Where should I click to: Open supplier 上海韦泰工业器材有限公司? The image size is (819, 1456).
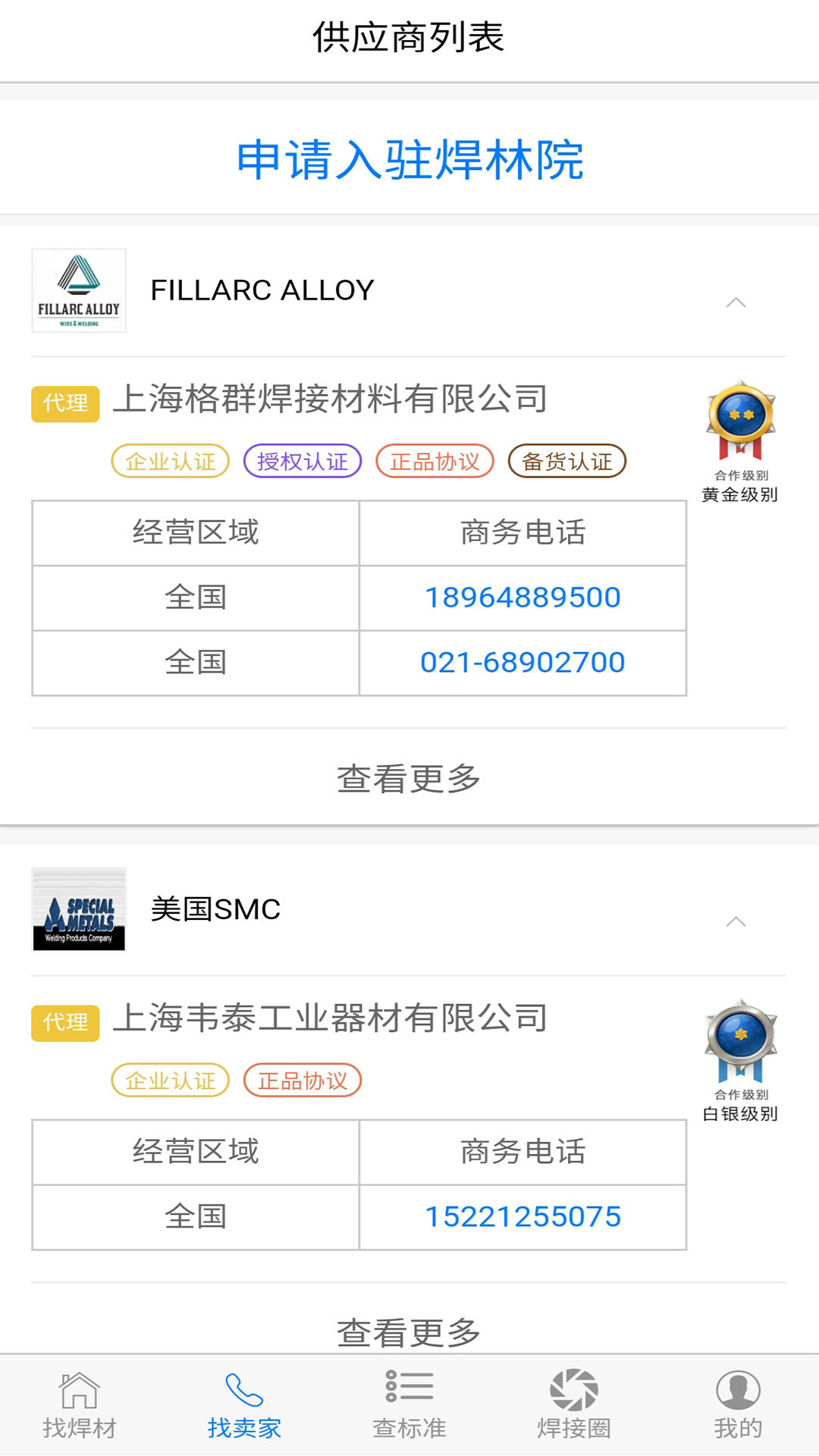[330, 1018]
